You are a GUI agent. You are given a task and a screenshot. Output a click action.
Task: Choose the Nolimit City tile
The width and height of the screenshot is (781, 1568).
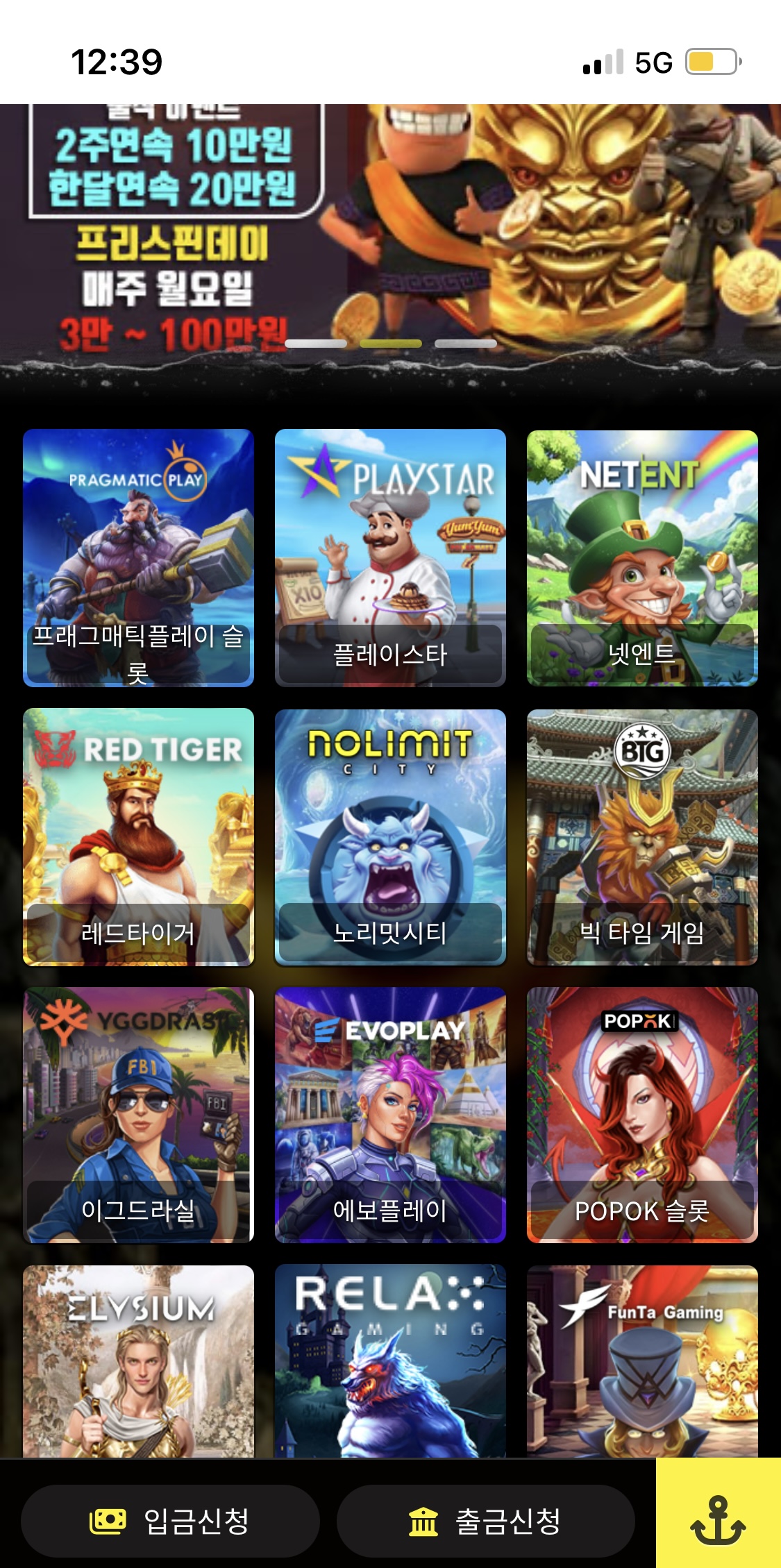(x=390, y=836)
